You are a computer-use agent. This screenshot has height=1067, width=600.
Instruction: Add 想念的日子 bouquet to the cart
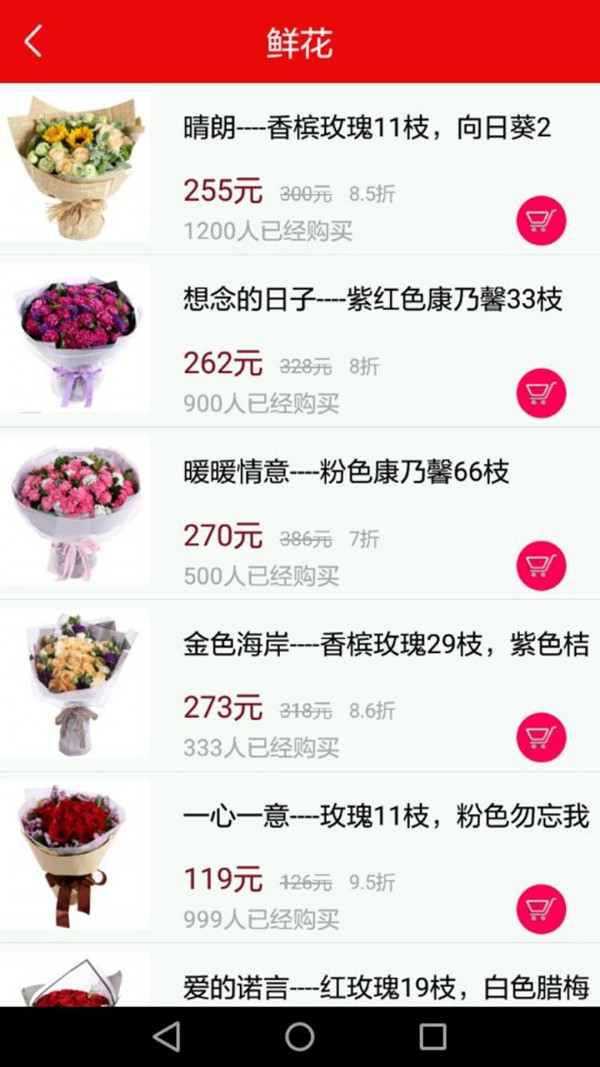click(541, 393)
